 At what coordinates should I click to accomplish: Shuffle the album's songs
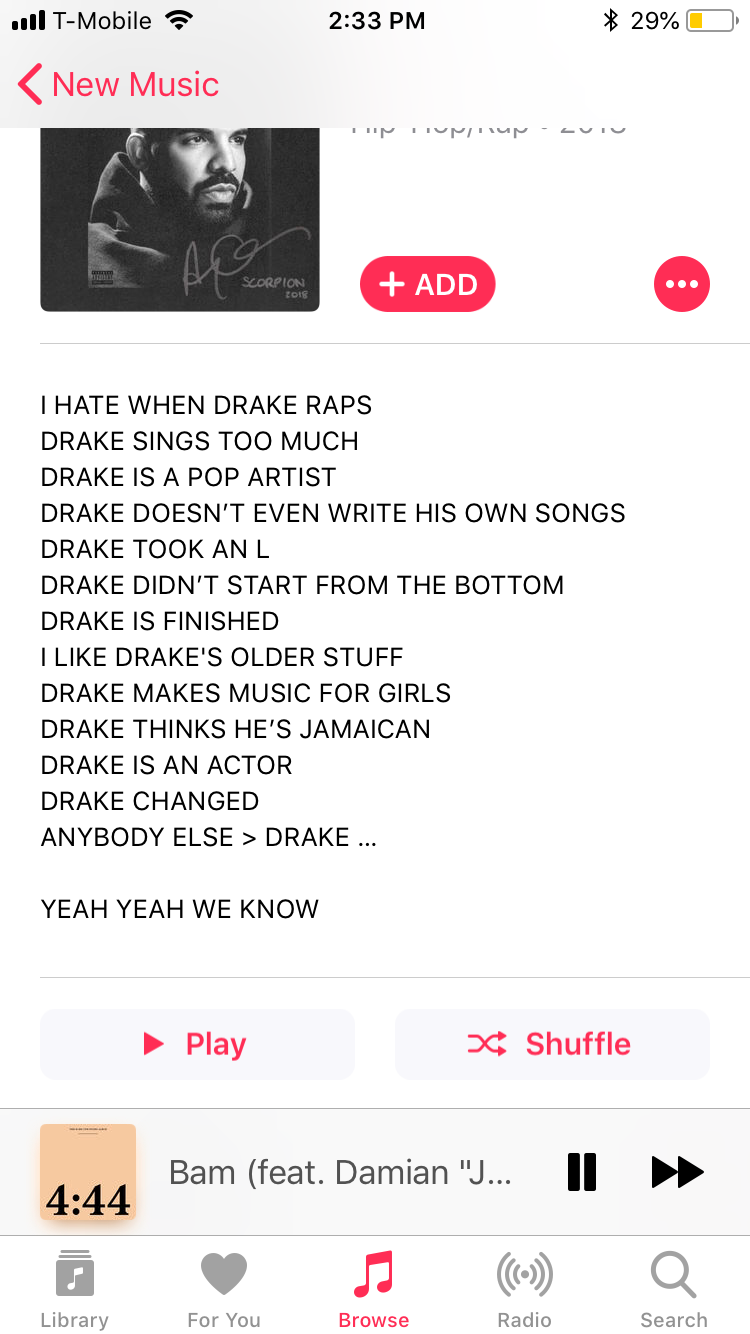(552, 1044)
